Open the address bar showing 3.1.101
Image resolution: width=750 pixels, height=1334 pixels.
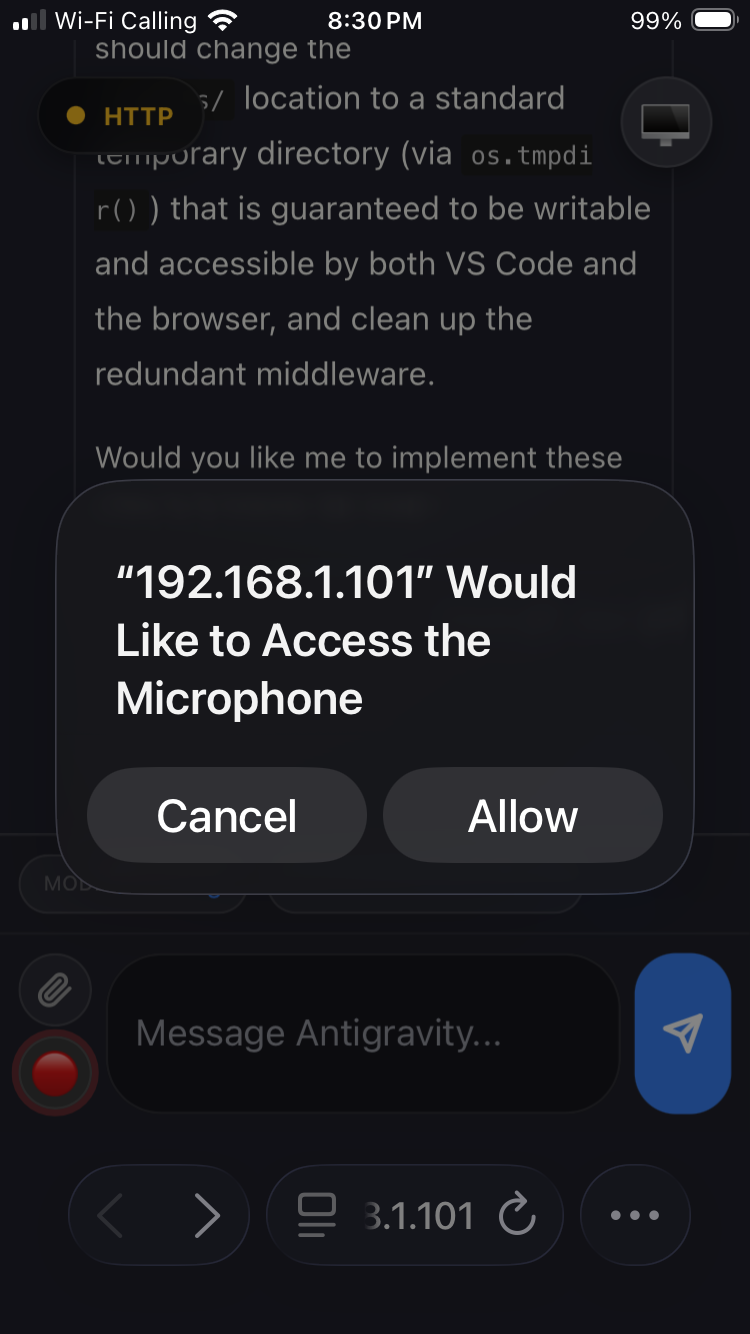[400, 1215]
